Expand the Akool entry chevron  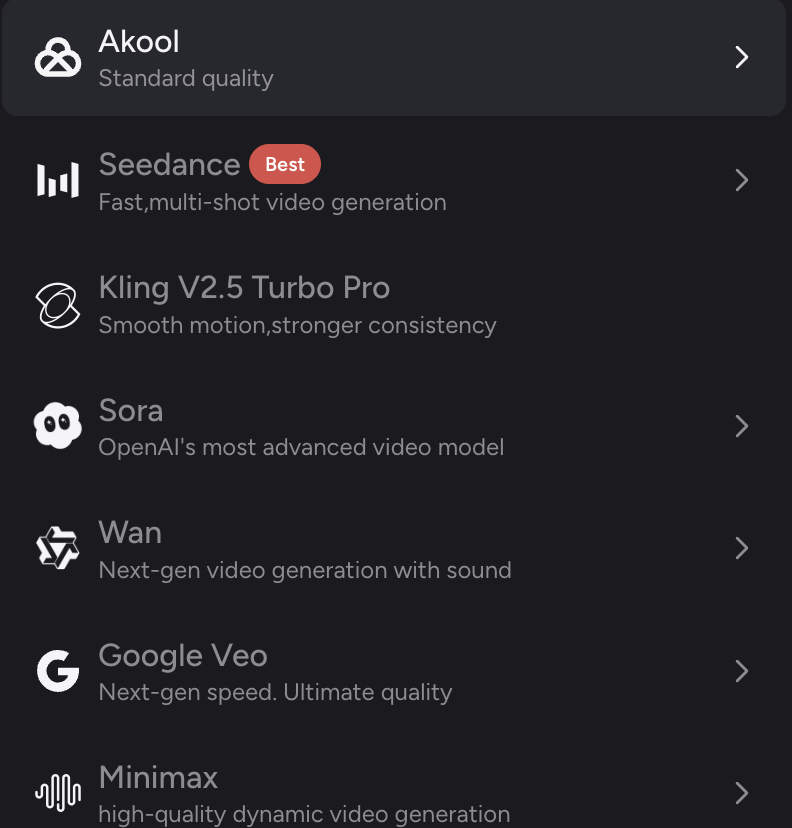click(741, 57)
